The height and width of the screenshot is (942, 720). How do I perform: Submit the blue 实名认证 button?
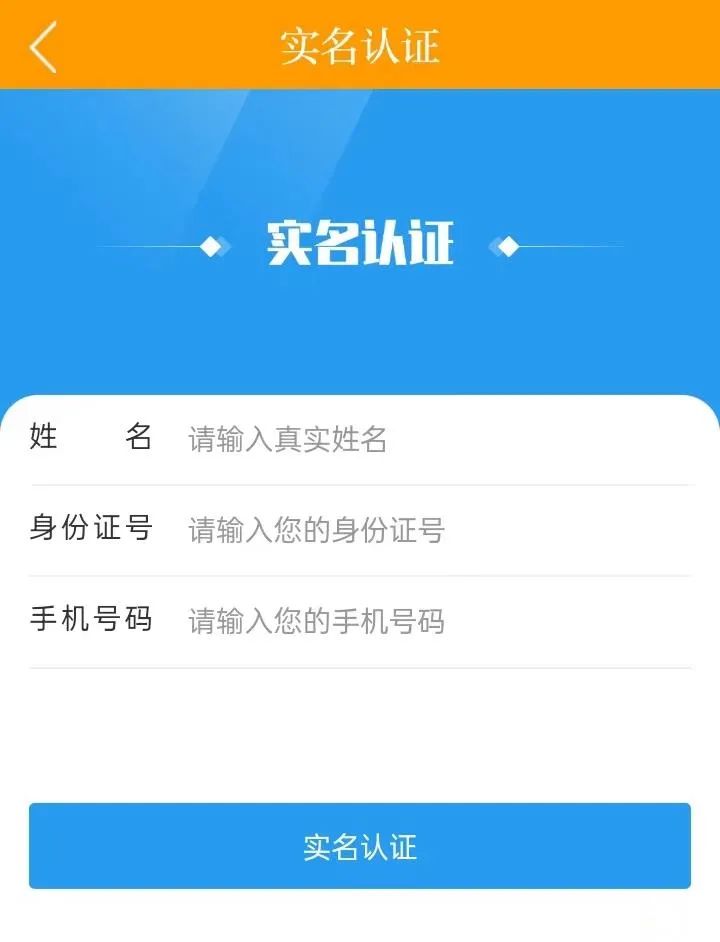click(360, 846)
